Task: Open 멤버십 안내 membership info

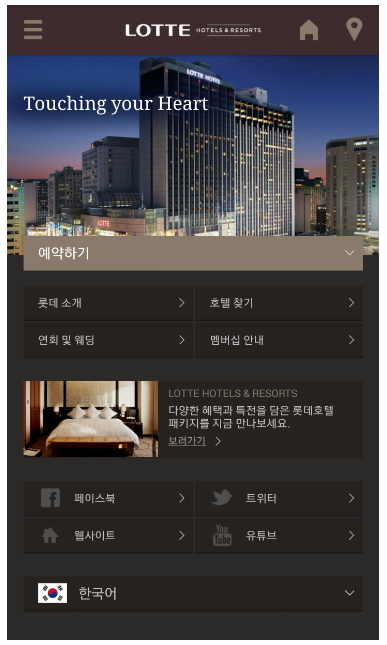Action: click(279, 340)
